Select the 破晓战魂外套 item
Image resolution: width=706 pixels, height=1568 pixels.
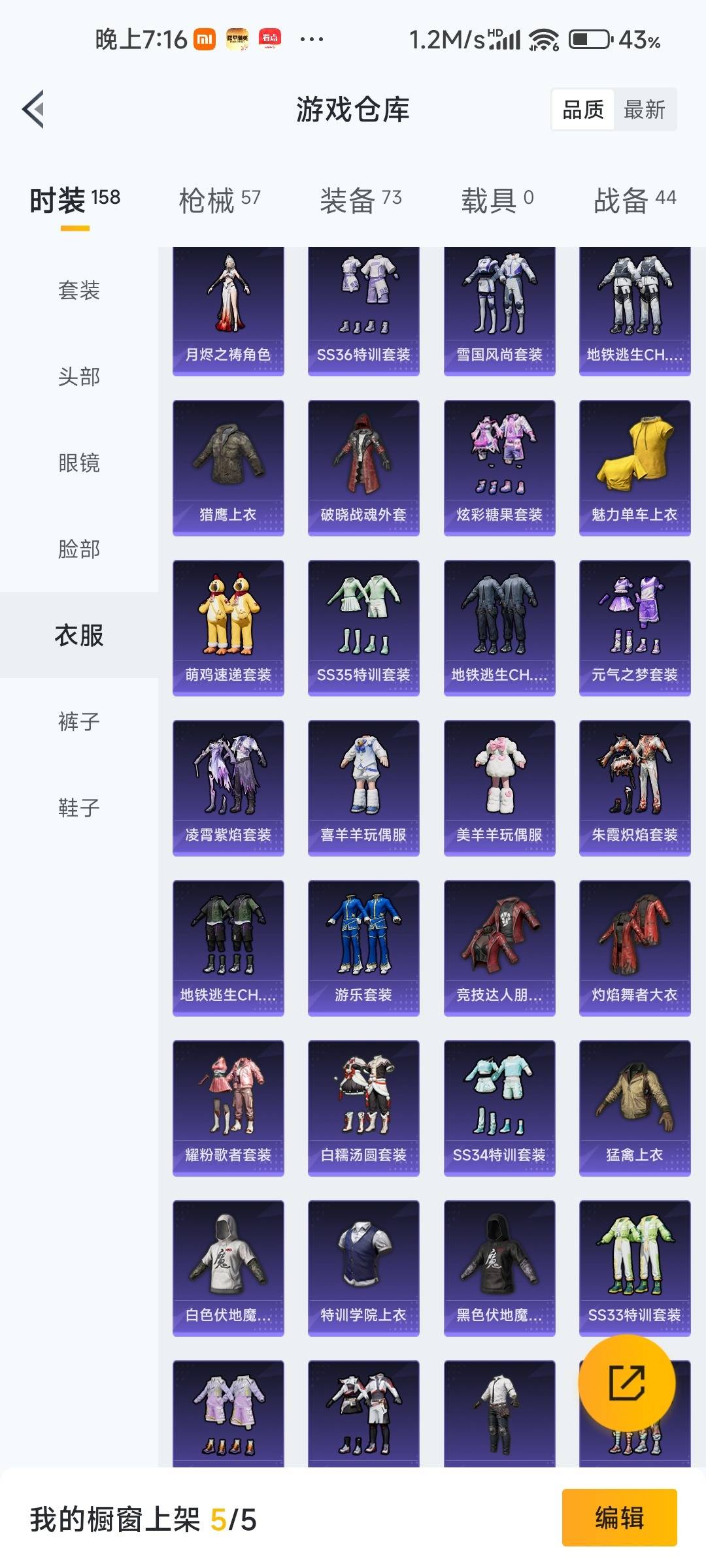(363, 464)
